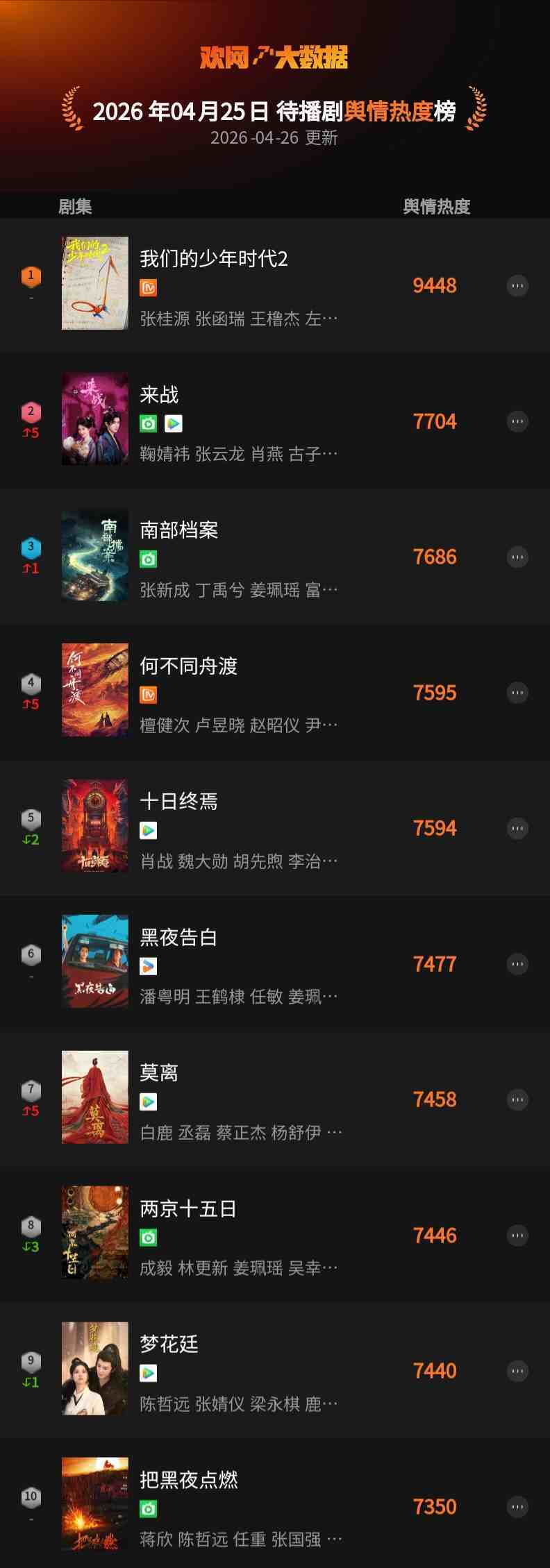Expand the more menu for 梦花廷

(x=517, y=1371)
